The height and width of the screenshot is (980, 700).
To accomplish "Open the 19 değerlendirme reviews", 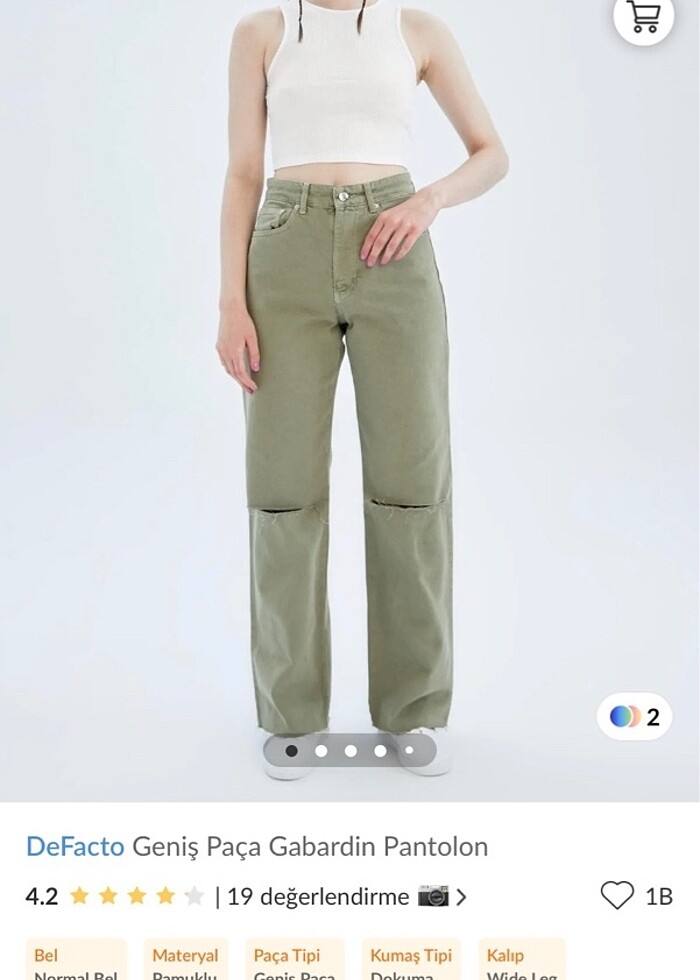I will point(317,896).
